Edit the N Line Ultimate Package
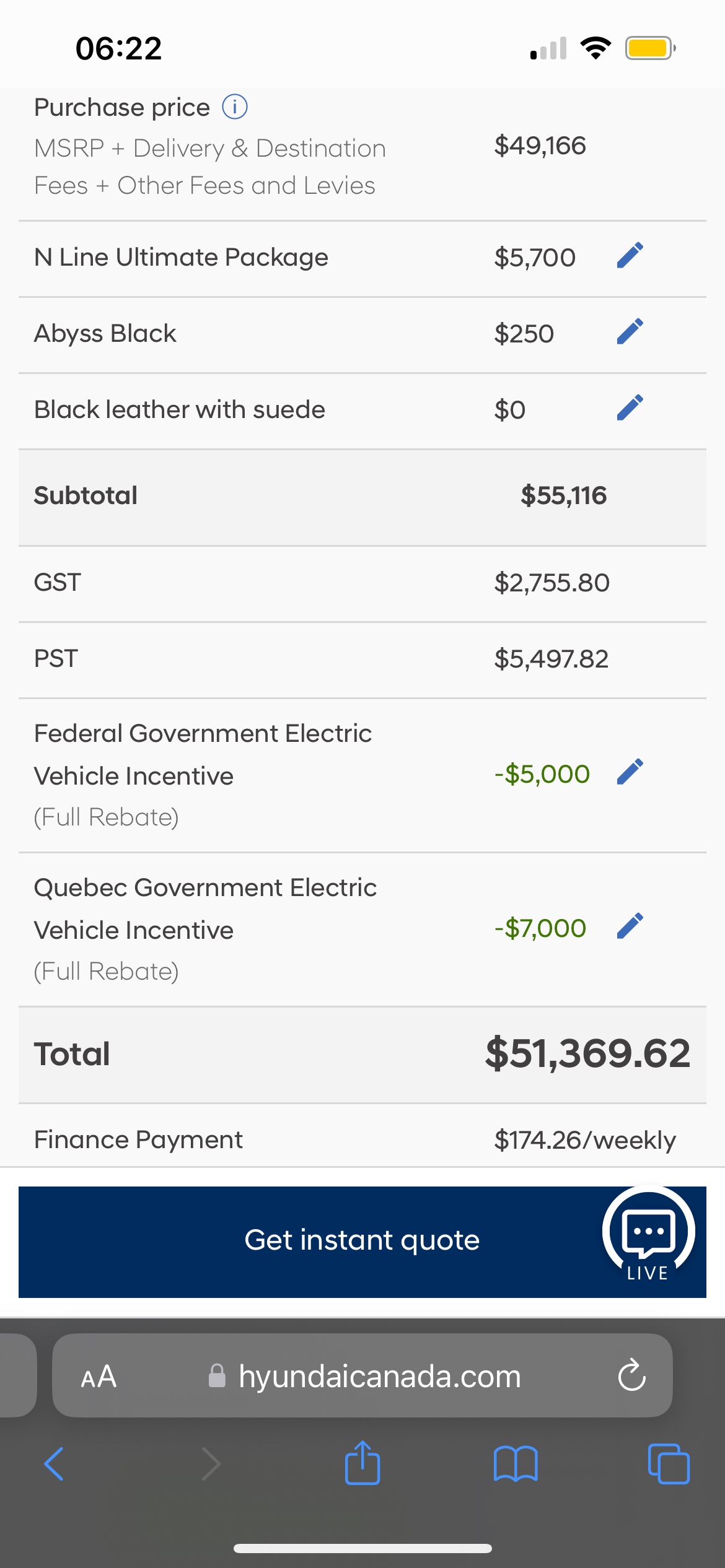This screenshot has width=725, height=1568. (x=630, y=256)
